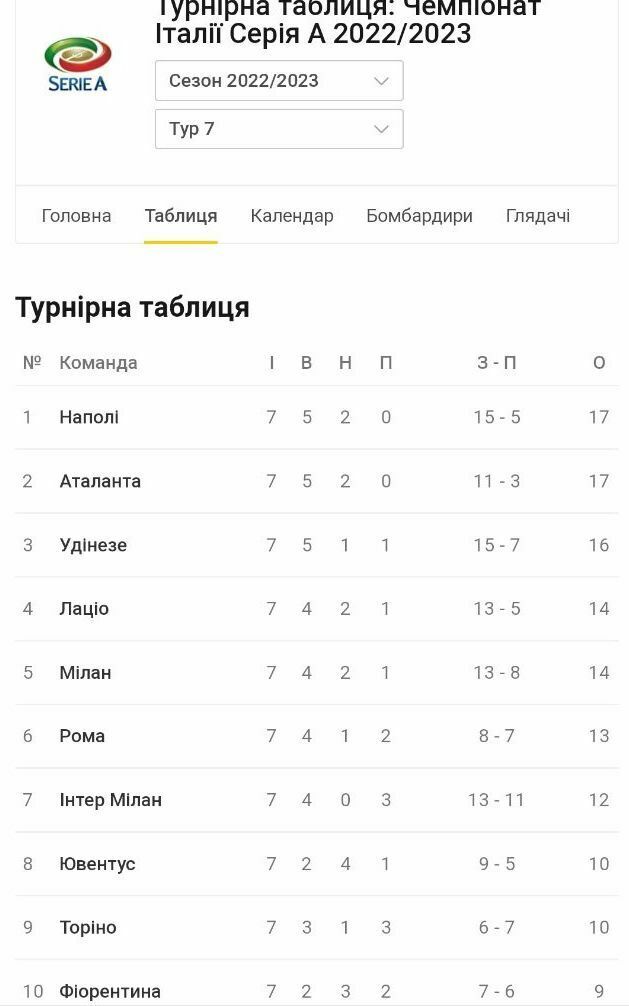Open the Торіно team row
Image resolution: width=629 pixels, height=1006 pixels.
coord(88,928)
